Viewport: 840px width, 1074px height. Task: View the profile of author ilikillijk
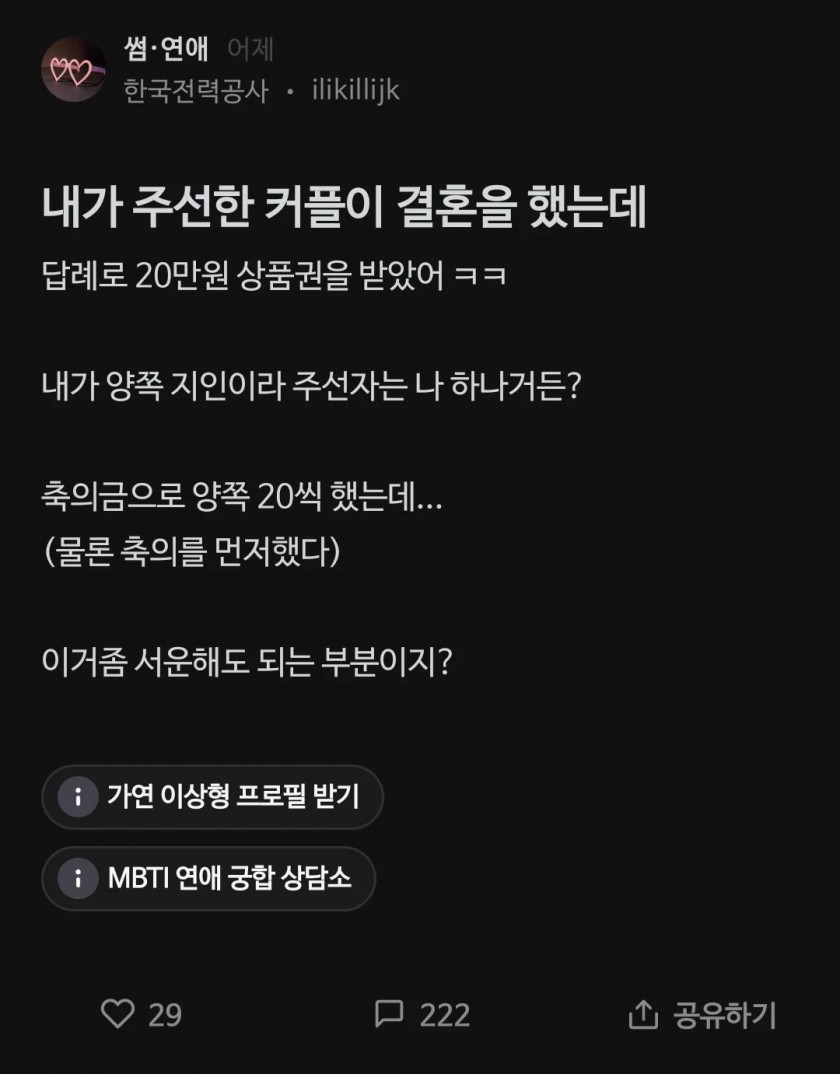(355, 90)
